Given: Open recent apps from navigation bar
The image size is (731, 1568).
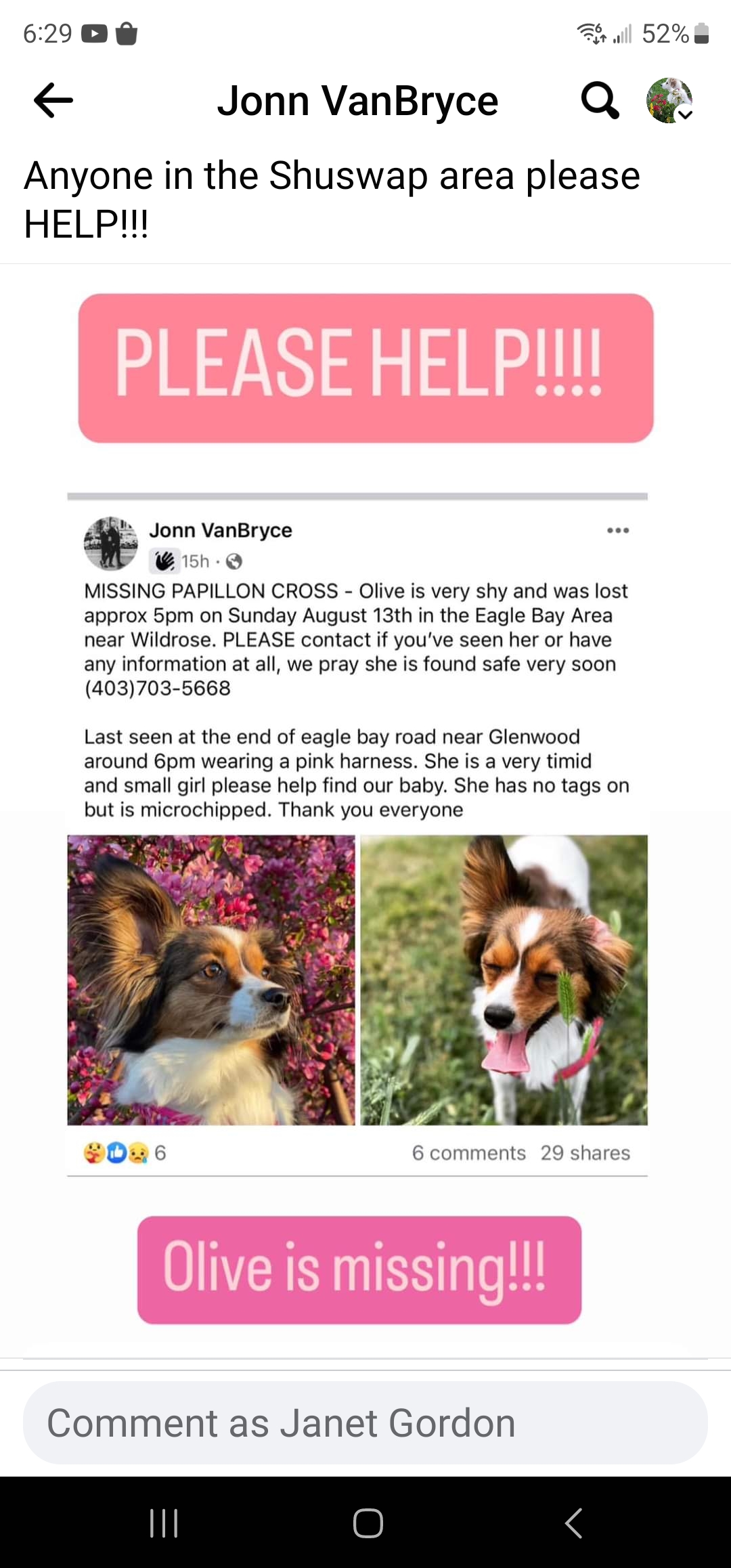Looking at the screenshot, I should tap(163, 1523).
